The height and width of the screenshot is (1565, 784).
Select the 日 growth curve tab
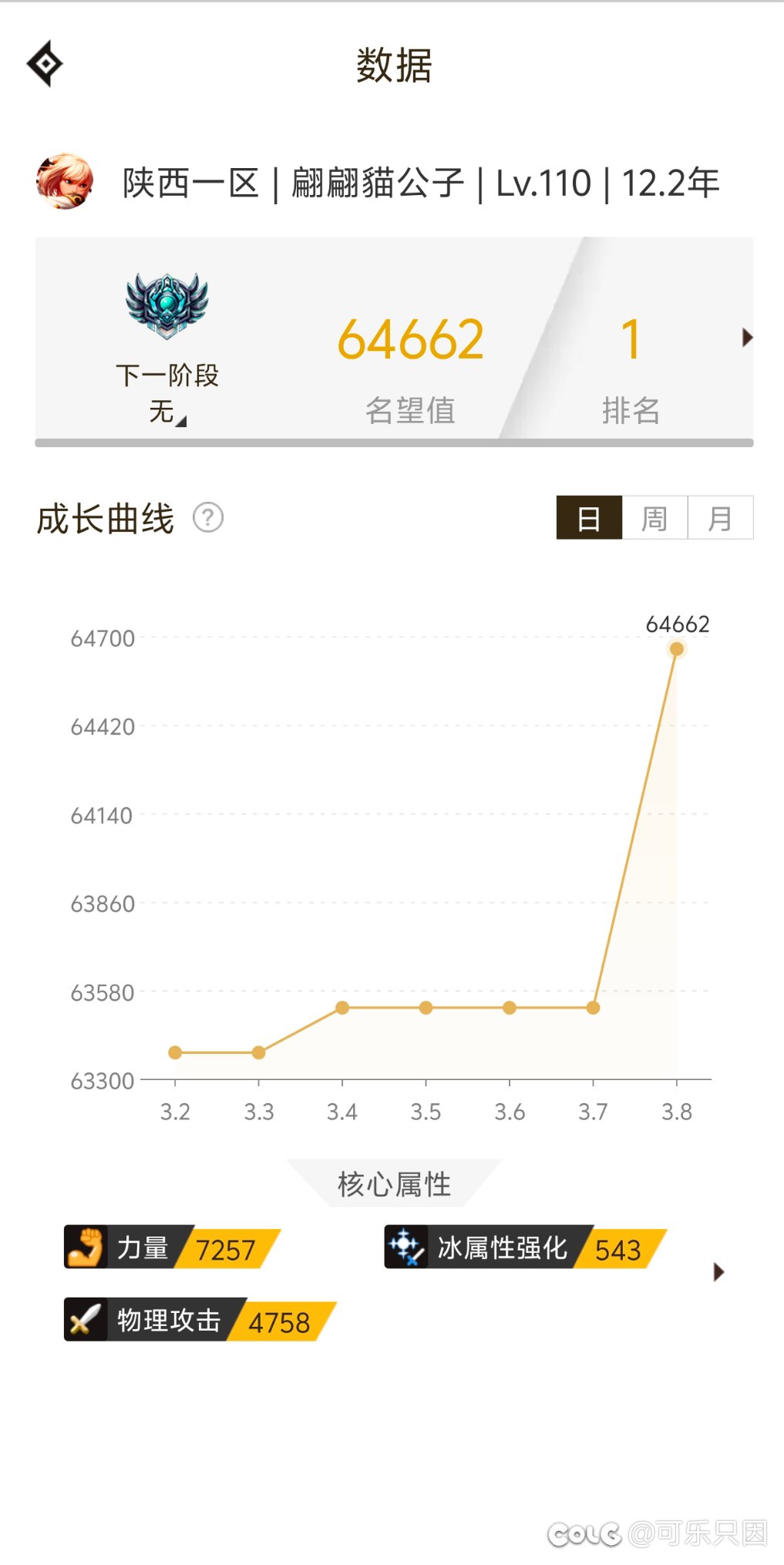(589, 518)
